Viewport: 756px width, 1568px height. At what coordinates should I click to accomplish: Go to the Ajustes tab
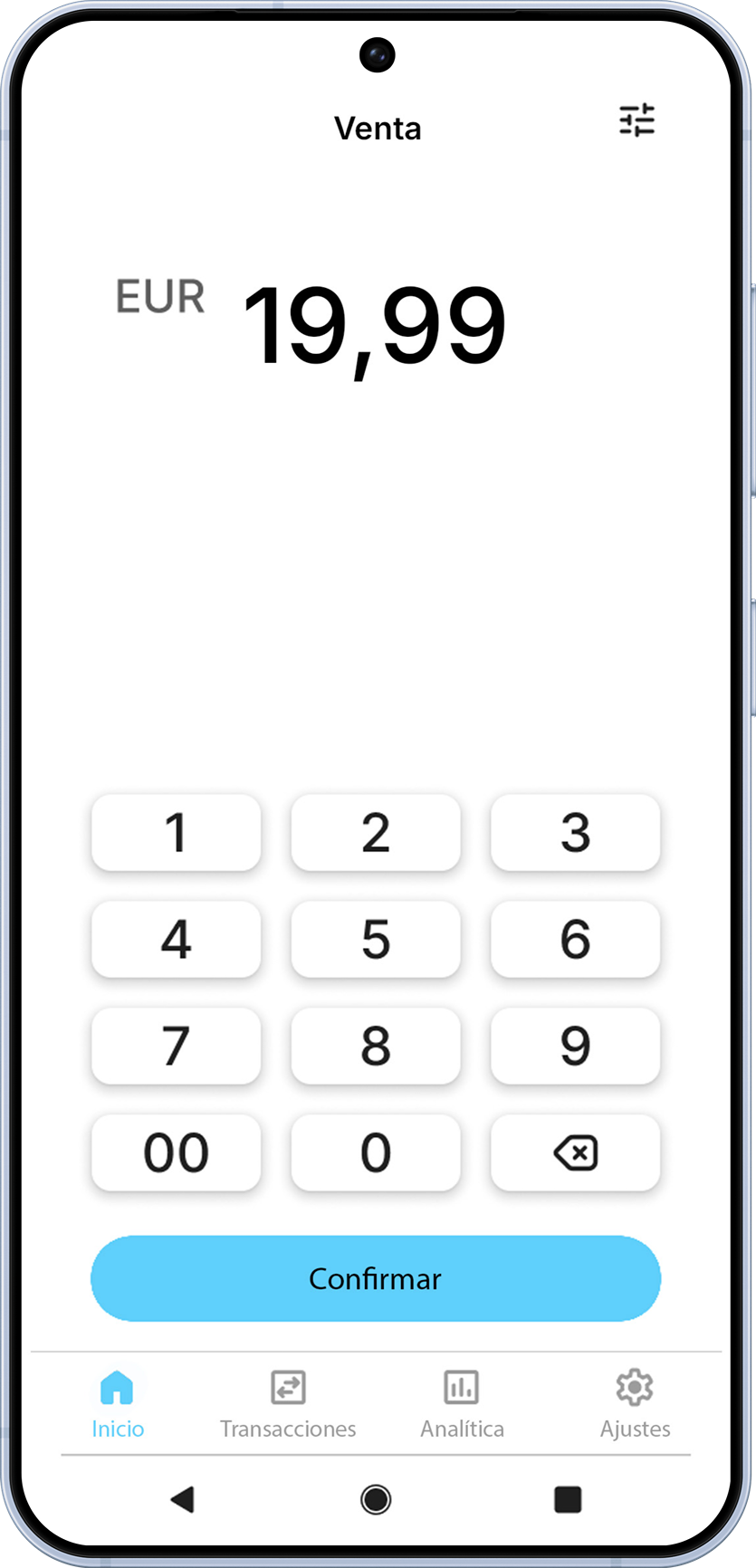pyautogui.click(x=635, y=1405)
